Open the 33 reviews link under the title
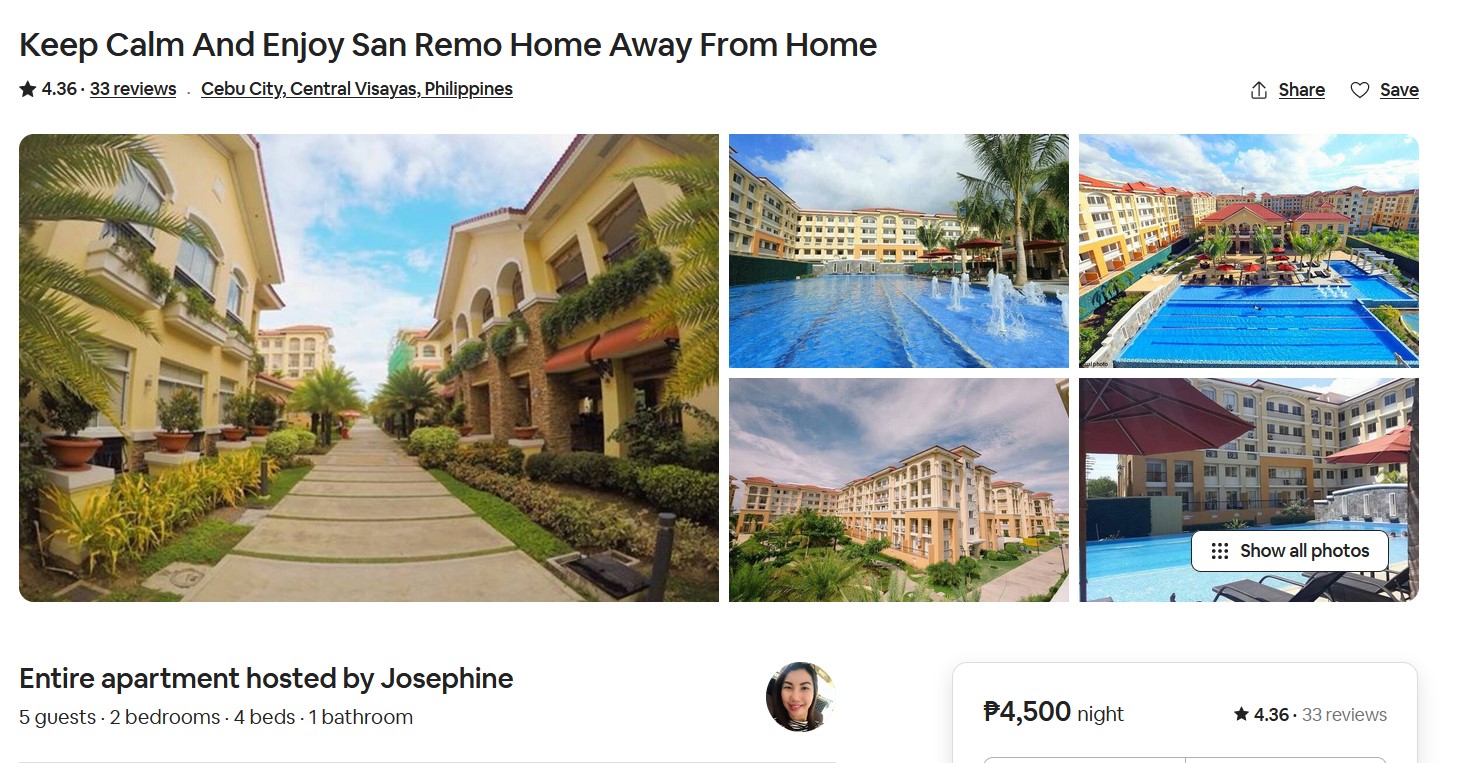This screenshot has width=1467, height=763. [x=133, y=89]
